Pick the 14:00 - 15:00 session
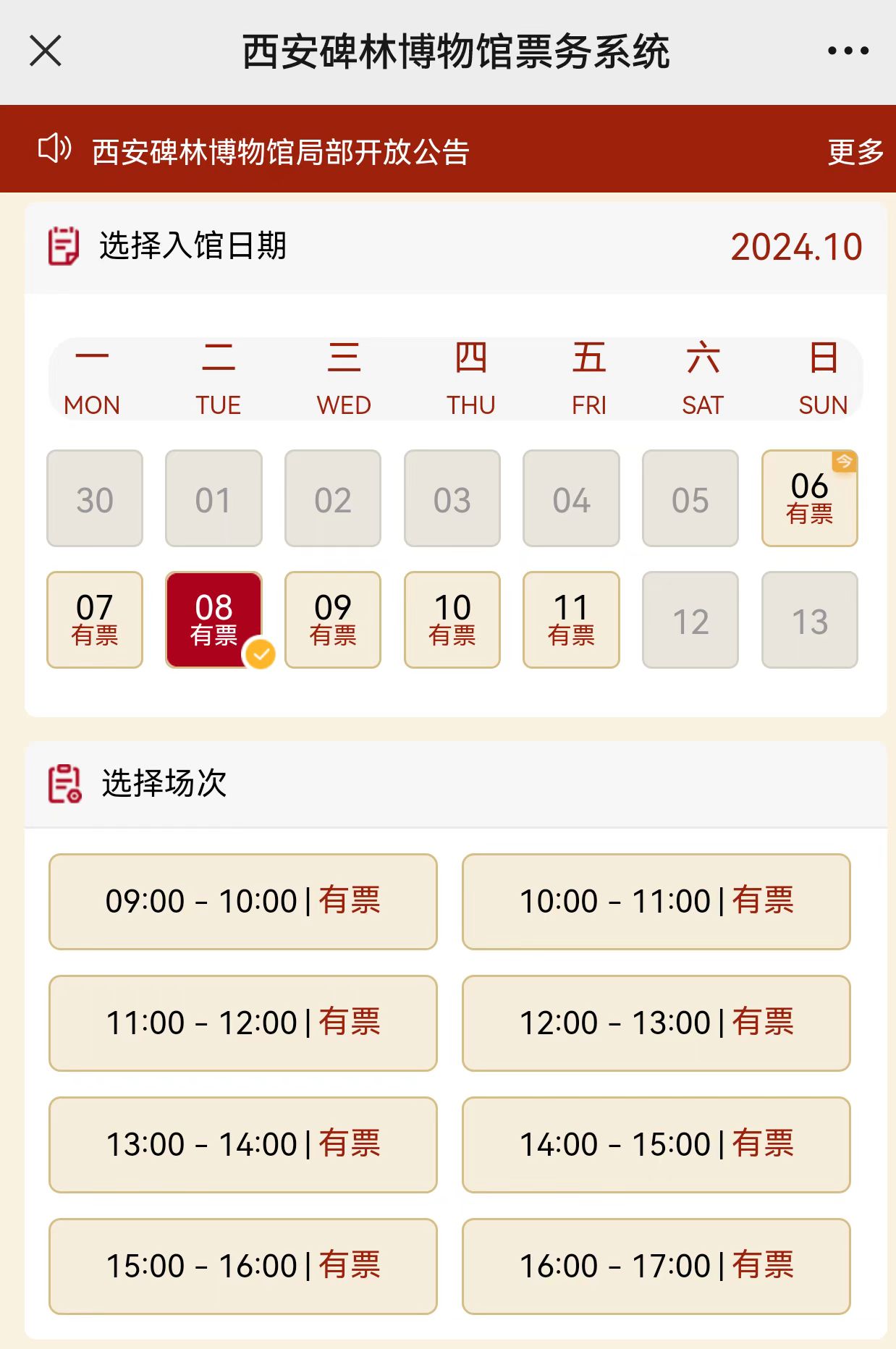This screenshot has height=1349, width=896. click(656, 1144)
